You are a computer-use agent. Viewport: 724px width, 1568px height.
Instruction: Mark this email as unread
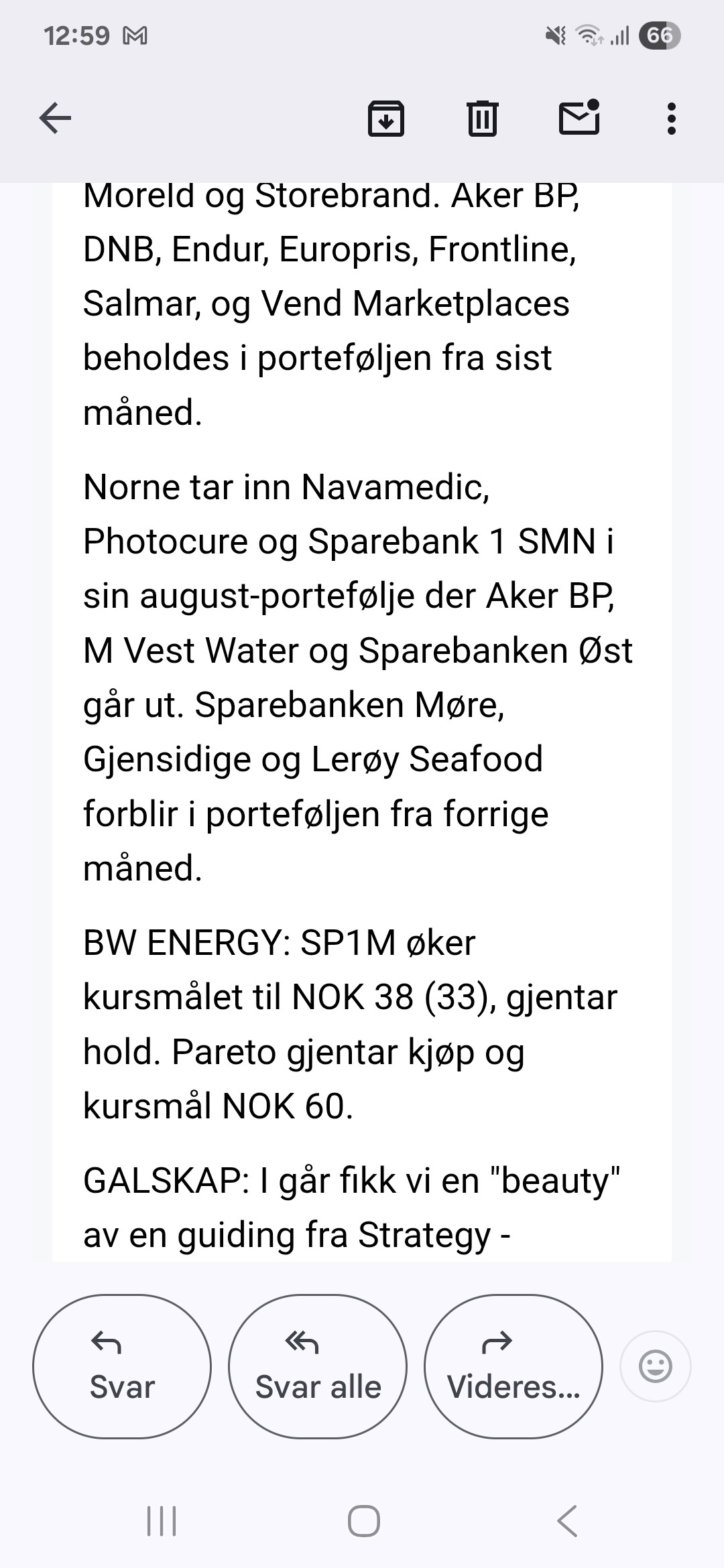[579, 117]
